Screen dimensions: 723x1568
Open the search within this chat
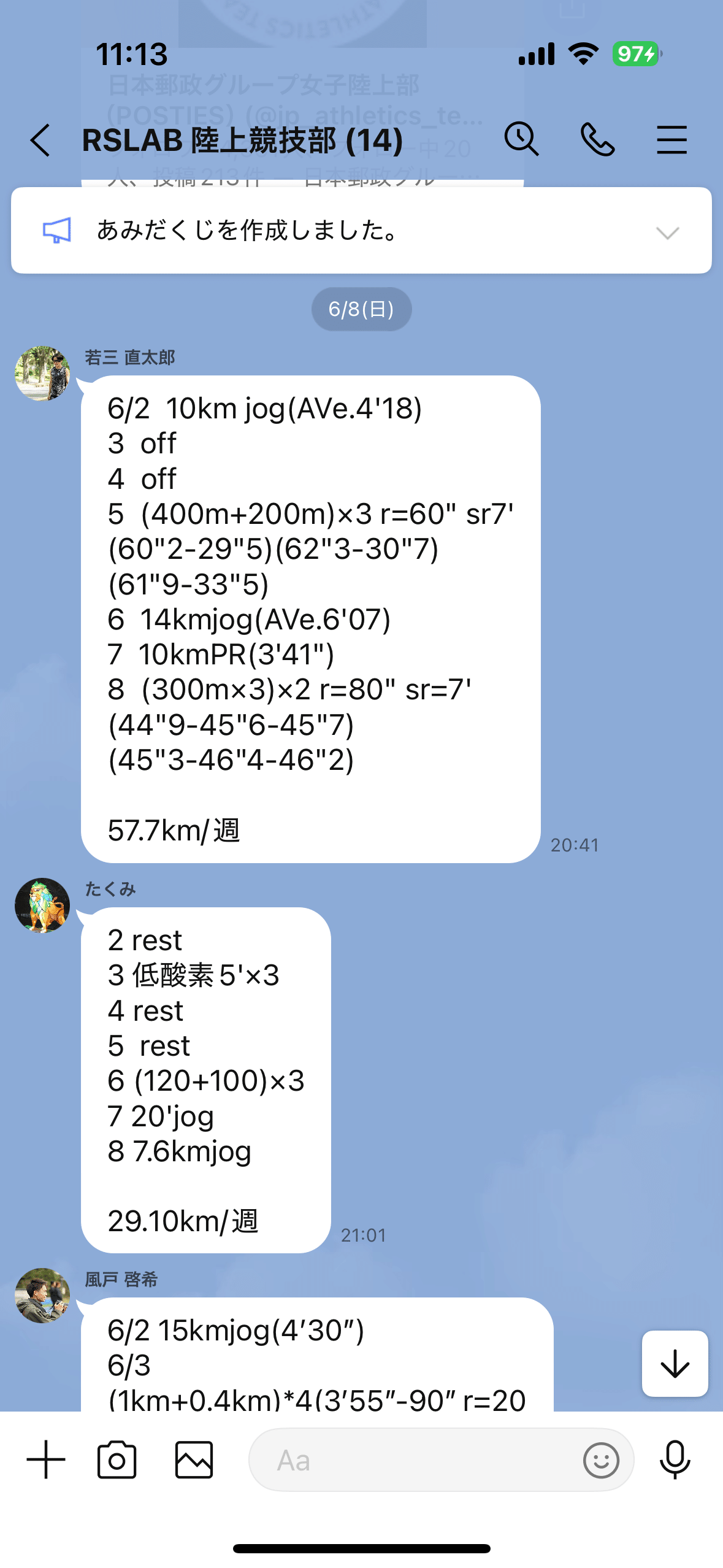coord(522,139)
